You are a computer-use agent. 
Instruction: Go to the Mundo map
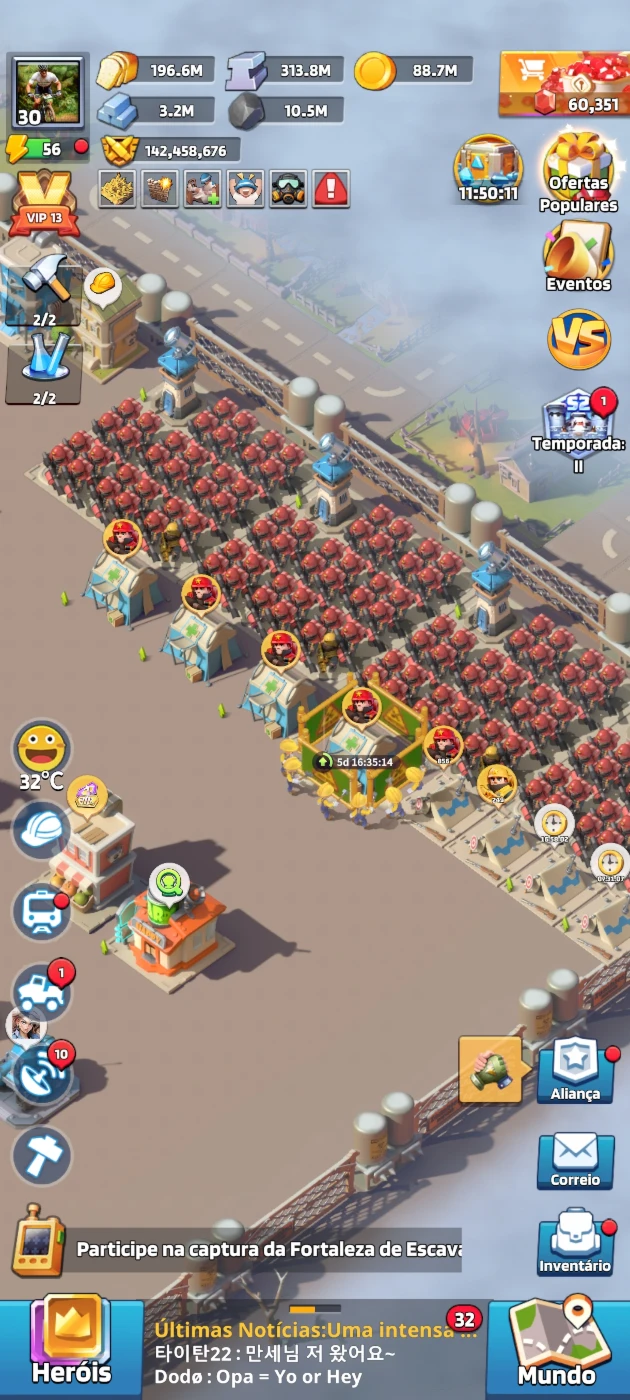point(558,1345)
